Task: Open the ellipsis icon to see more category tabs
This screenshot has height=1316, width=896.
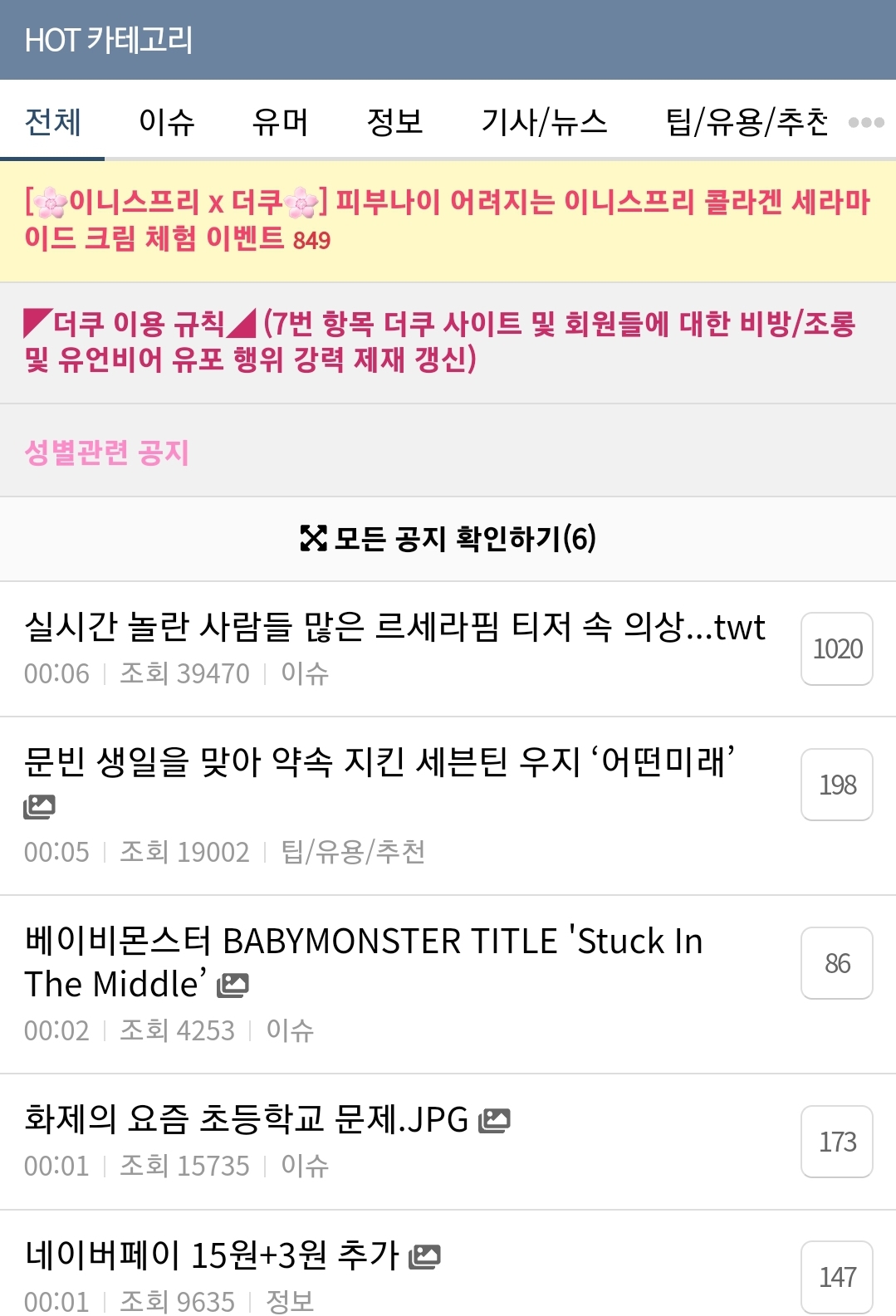Action: [867, 123]
